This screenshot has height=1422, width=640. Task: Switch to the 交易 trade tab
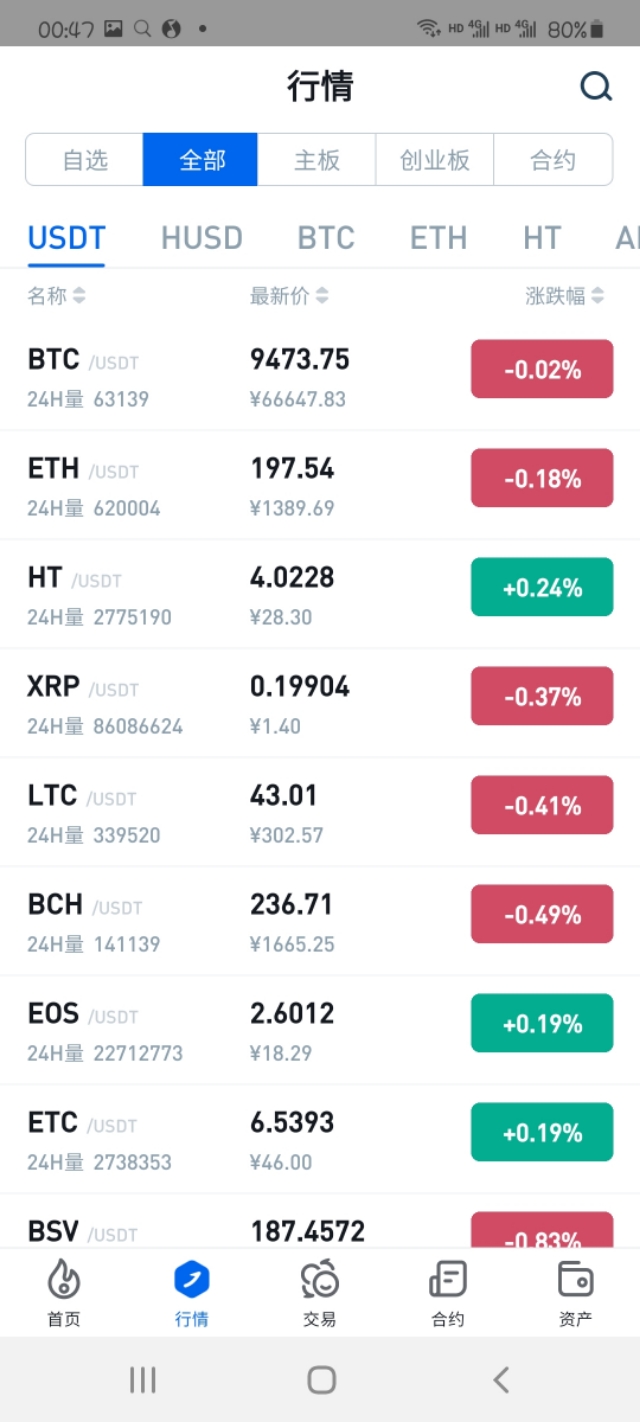[320, 1293]
